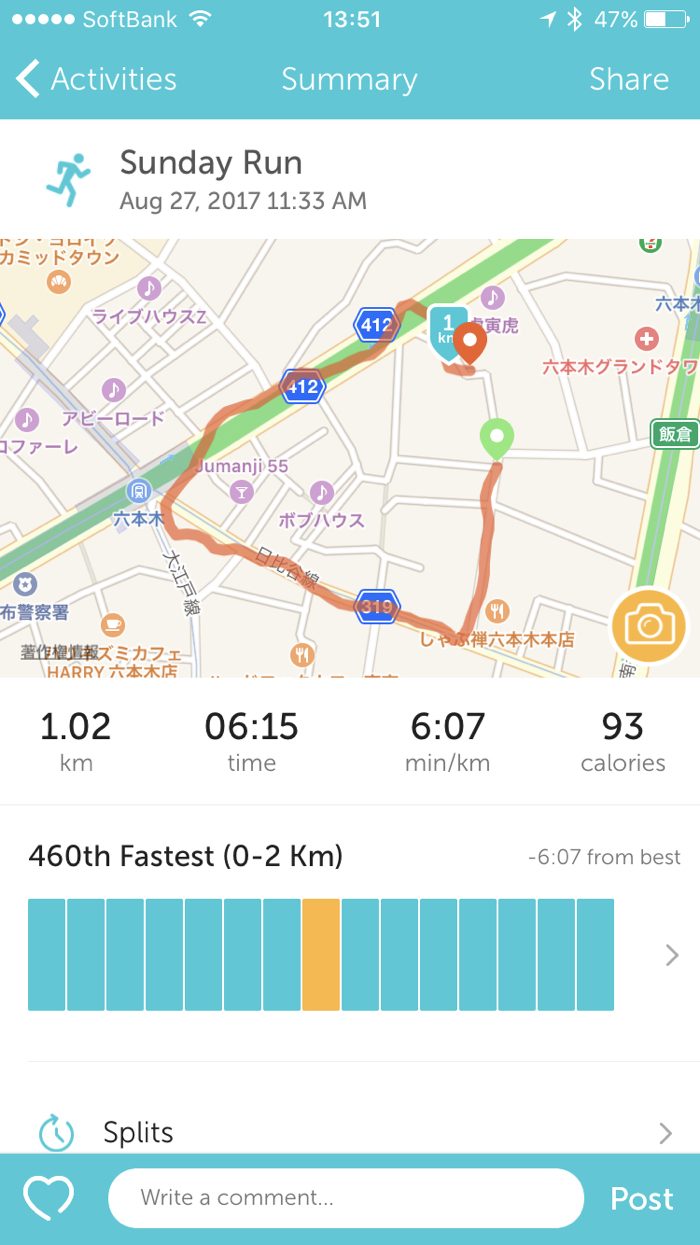Screen dimensions: 700x1245
Task: Post the comment
Action: [641, 1198]
